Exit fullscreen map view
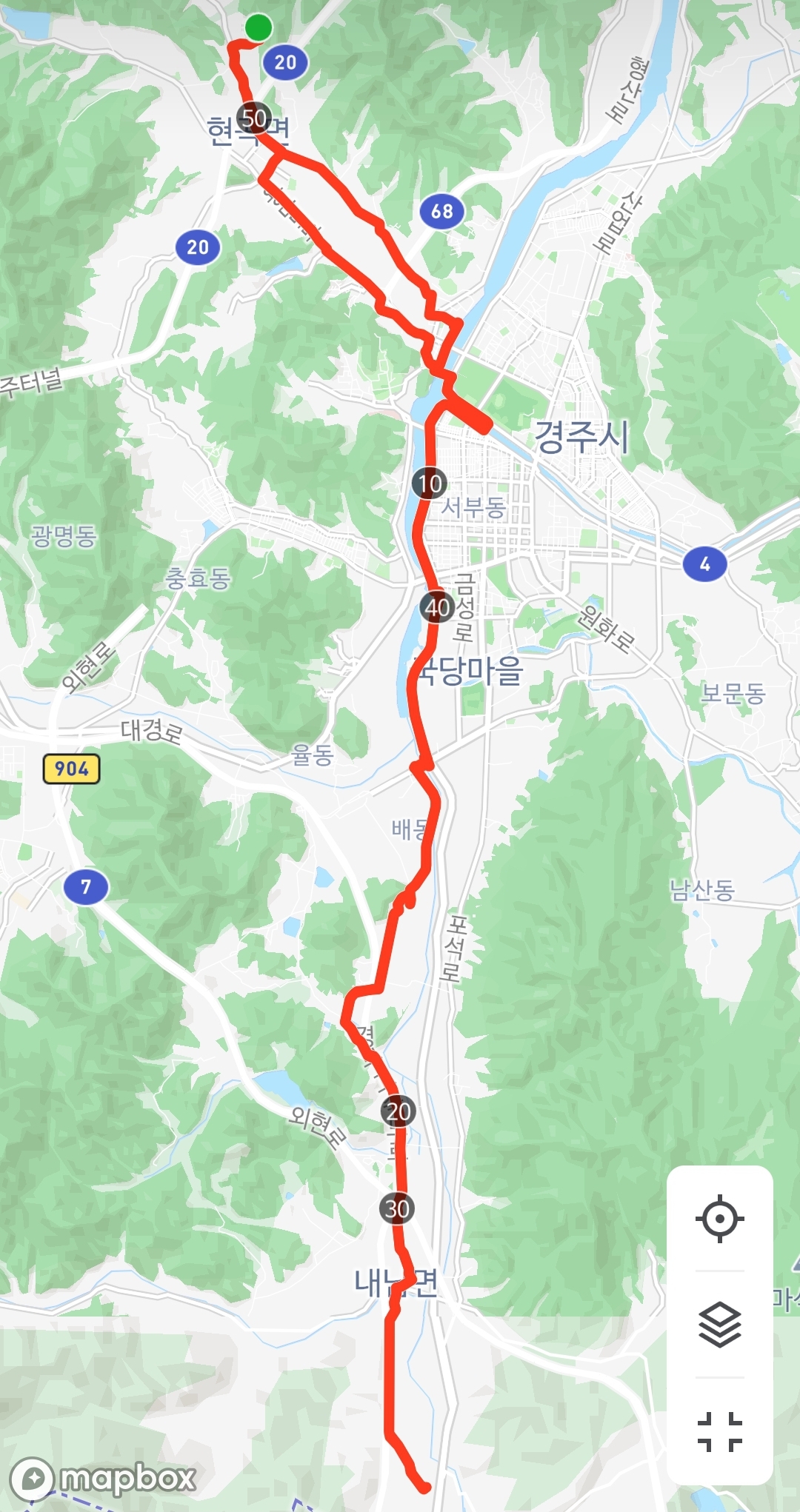The width and height of the screenshot is (800, 1512). tap(719, 1431)
